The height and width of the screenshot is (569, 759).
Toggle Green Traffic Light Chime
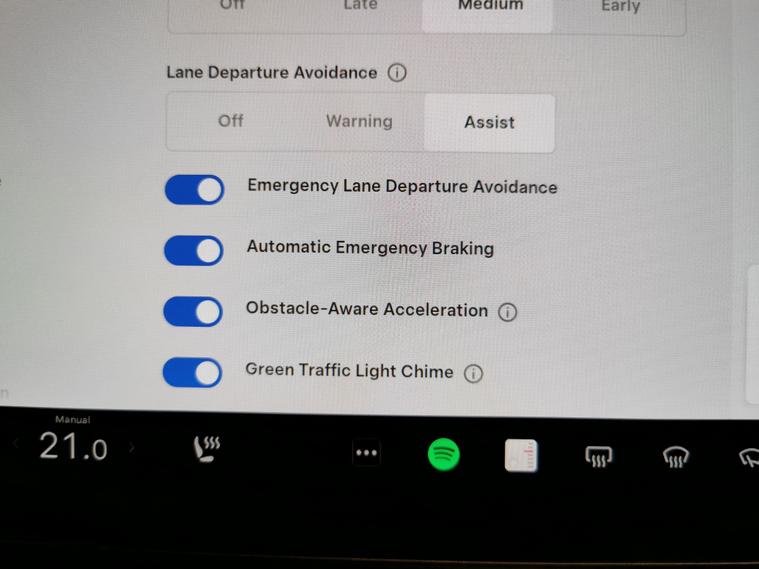[x=193, y=373]
